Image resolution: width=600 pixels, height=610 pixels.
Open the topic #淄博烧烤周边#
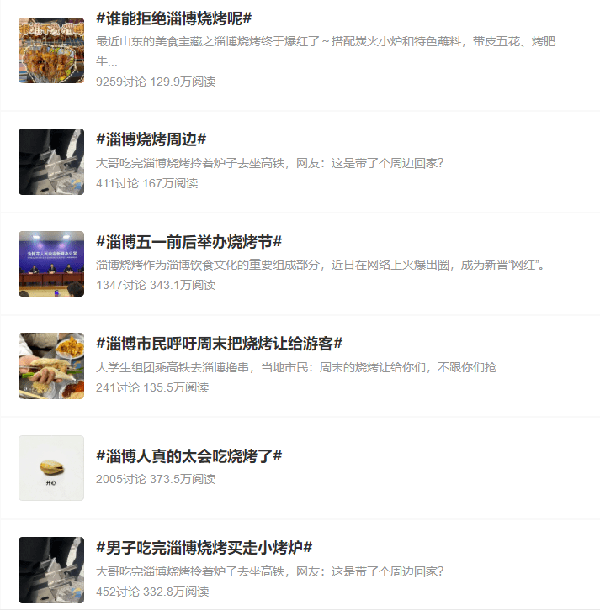pyautogui.click(x=151, y=139)
